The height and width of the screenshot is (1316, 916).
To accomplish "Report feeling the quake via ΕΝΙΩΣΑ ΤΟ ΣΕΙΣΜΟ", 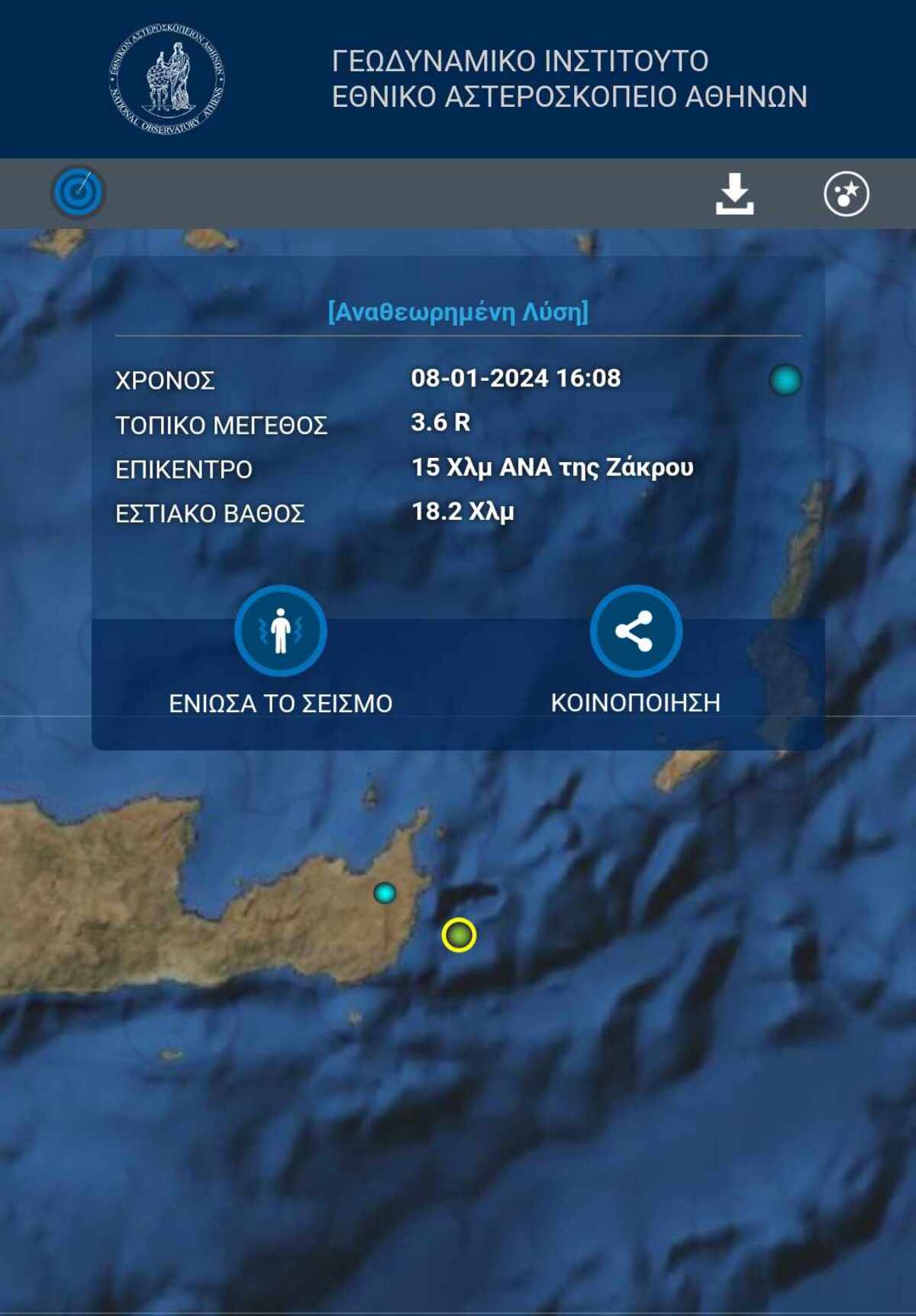I will tap(280, 632).
